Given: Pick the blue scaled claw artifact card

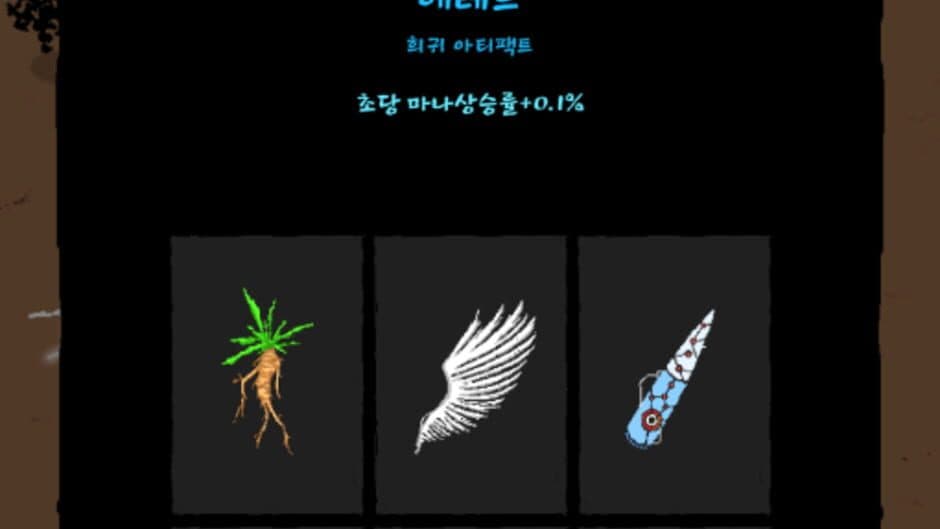Looking at the screenshot, I should tap(674, 374).
